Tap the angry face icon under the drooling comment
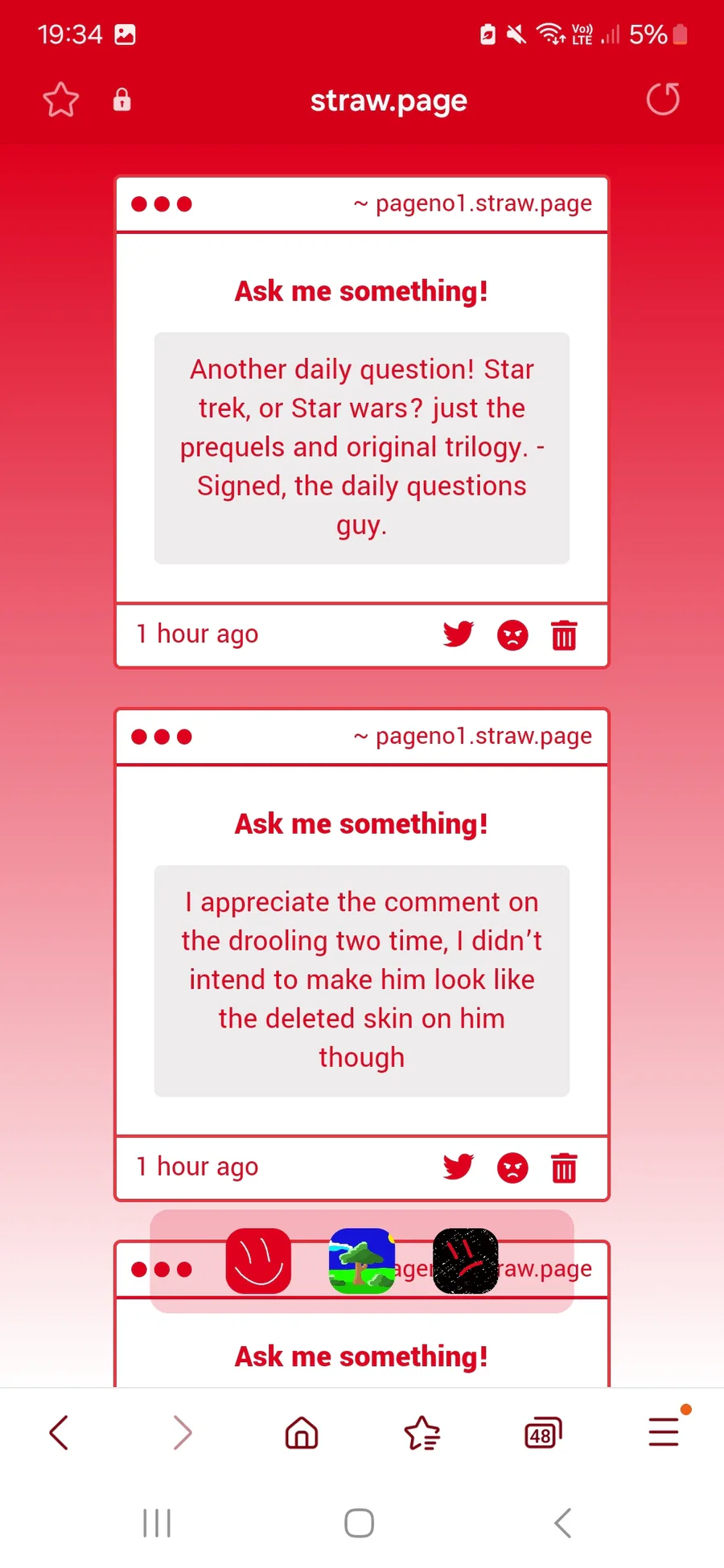Screen dimensions: 724x1568 point(512,1168)
